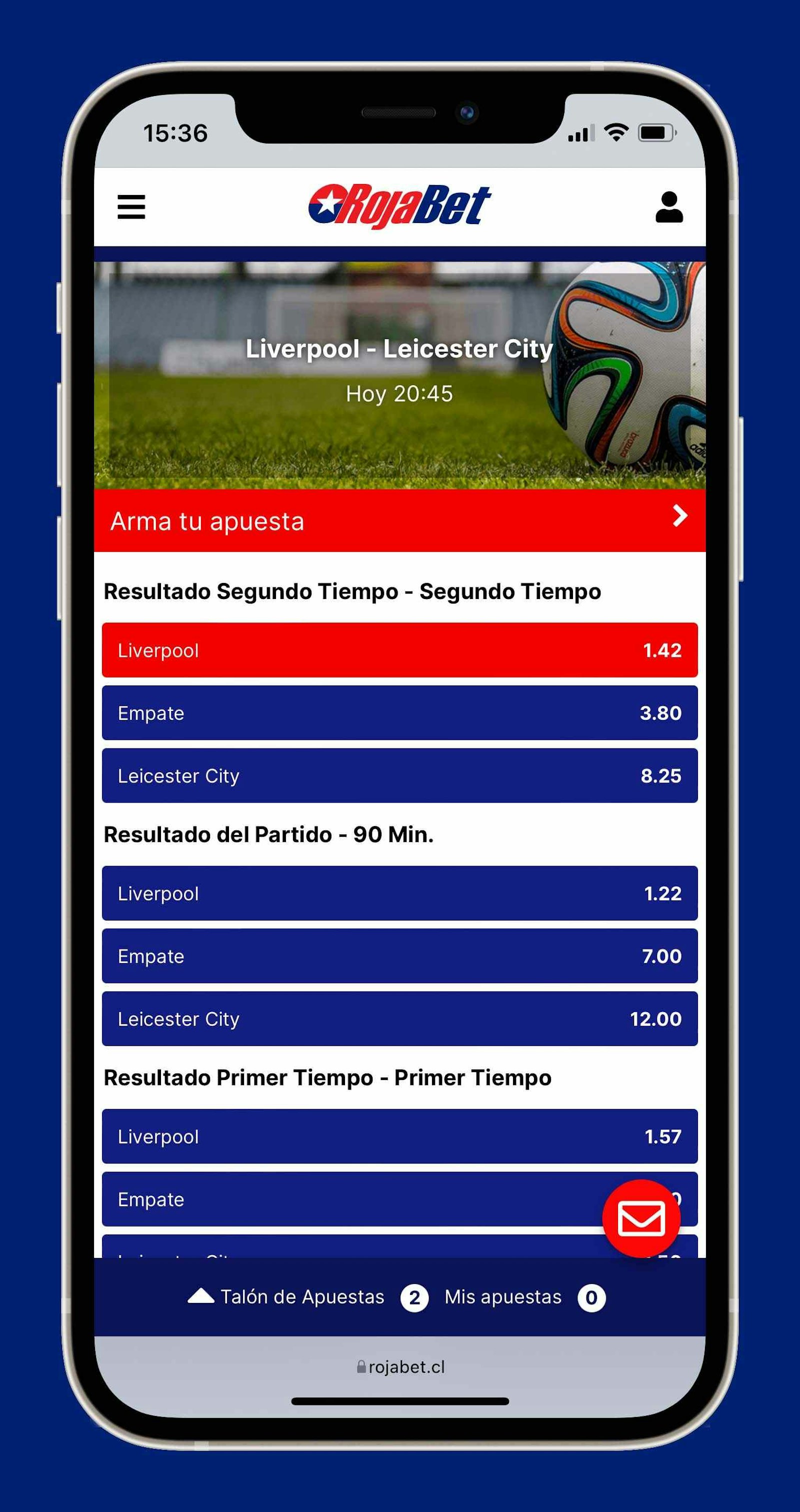
Task: Expand the Talón de Apuestas panel
Action: coord(202,1297)
